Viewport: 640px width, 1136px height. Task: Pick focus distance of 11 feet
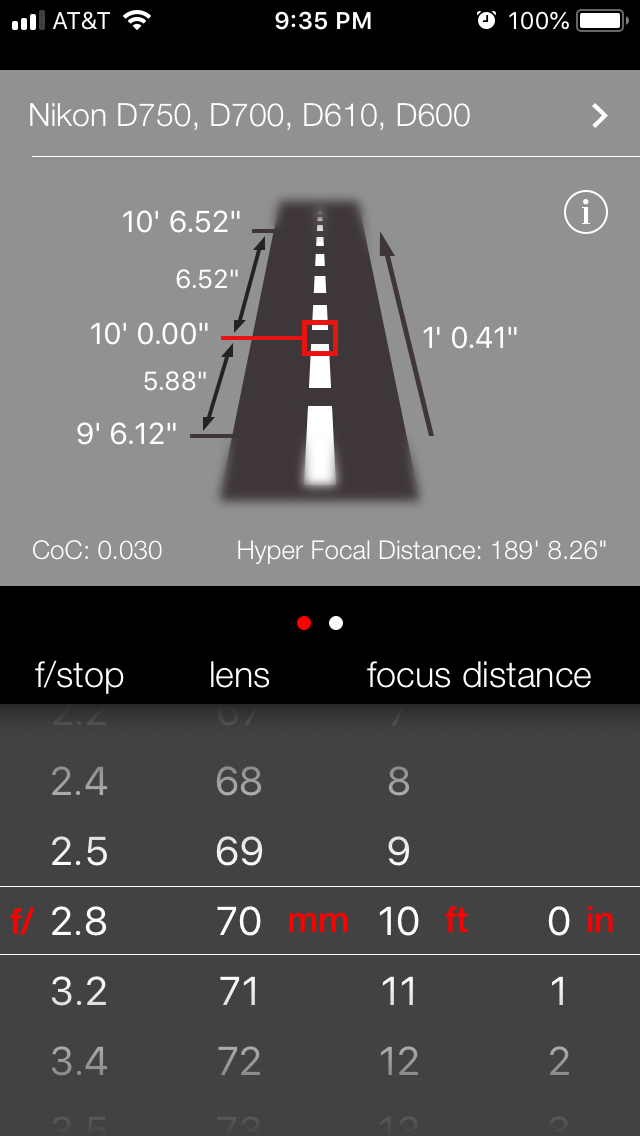398,991
